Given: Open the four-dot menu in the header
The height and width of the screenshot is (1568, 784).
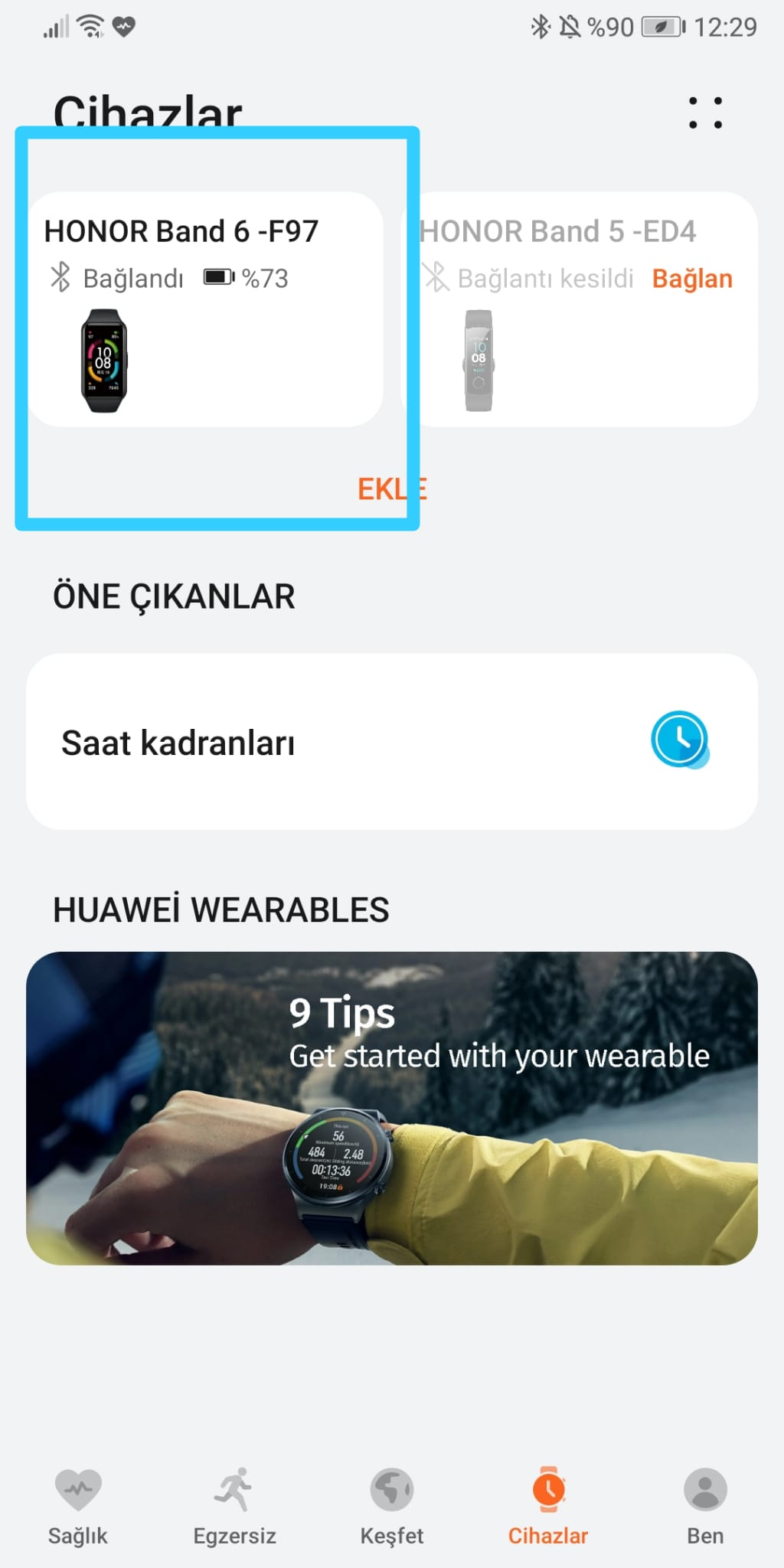Looking at the screenshot, I should (x=704, y=113).
